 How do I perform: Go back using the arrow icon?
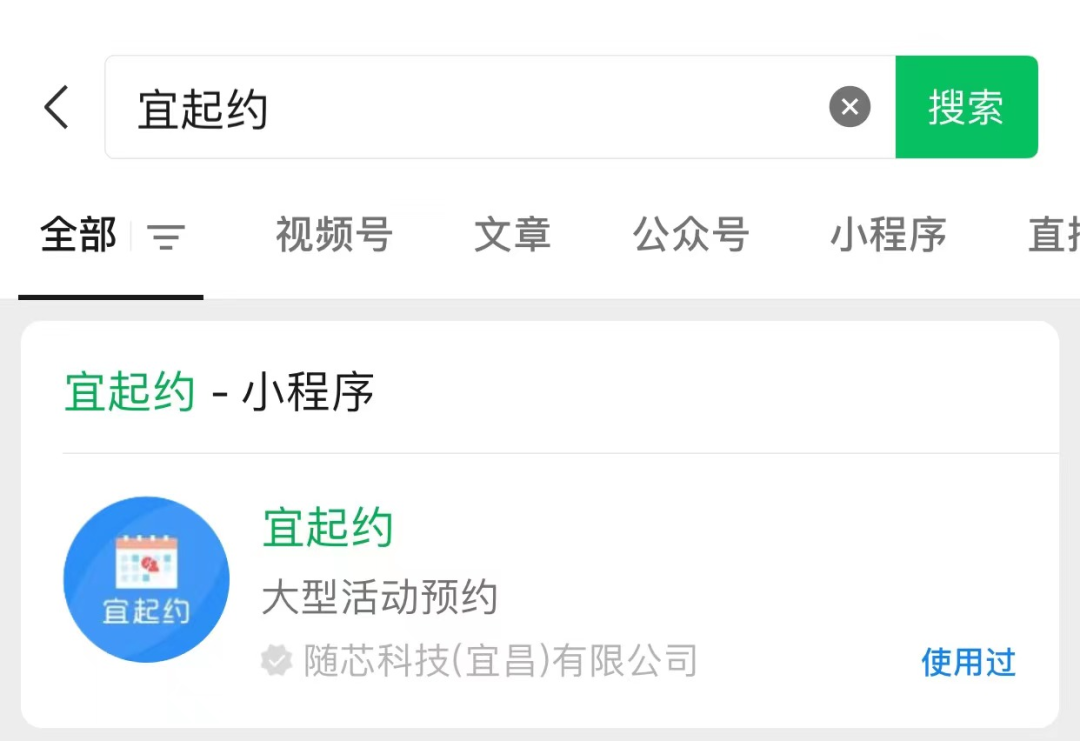[57, 107]
